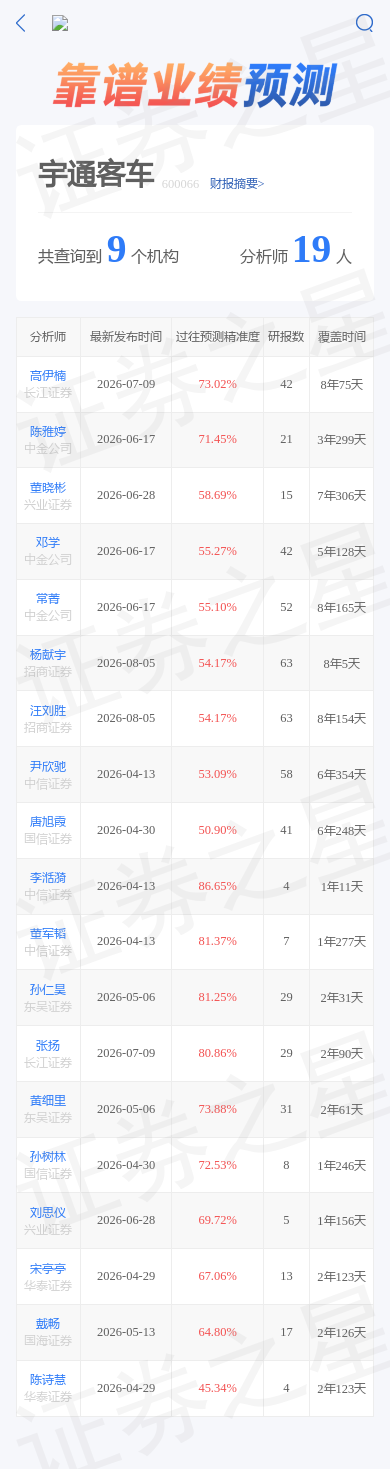Open analyst 刘思仪's page
Viewport: 390px width, 1469px height.
click(x=48, y=1213)
